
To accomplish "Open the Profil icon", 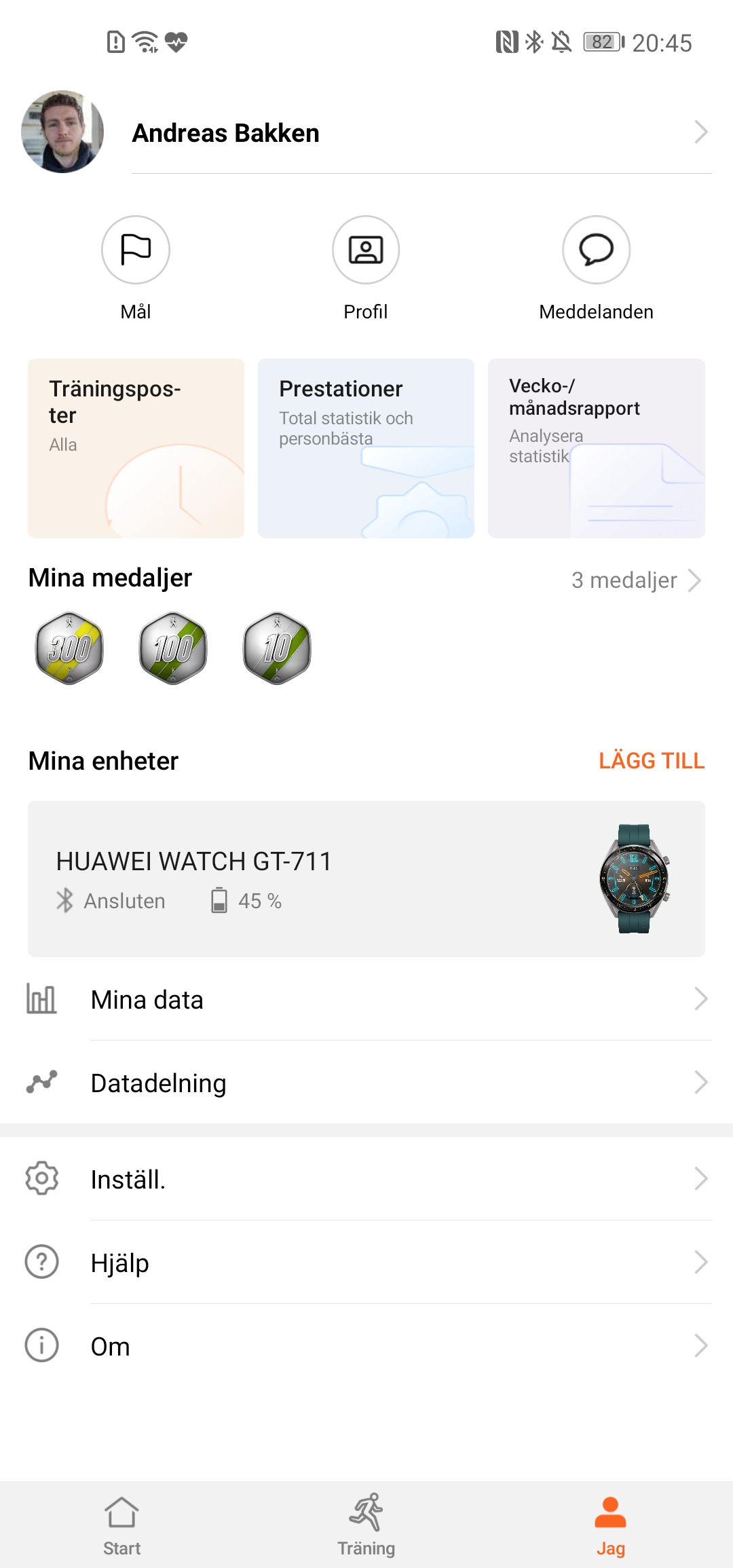I will pyautogui.click(x=366, y=250).
